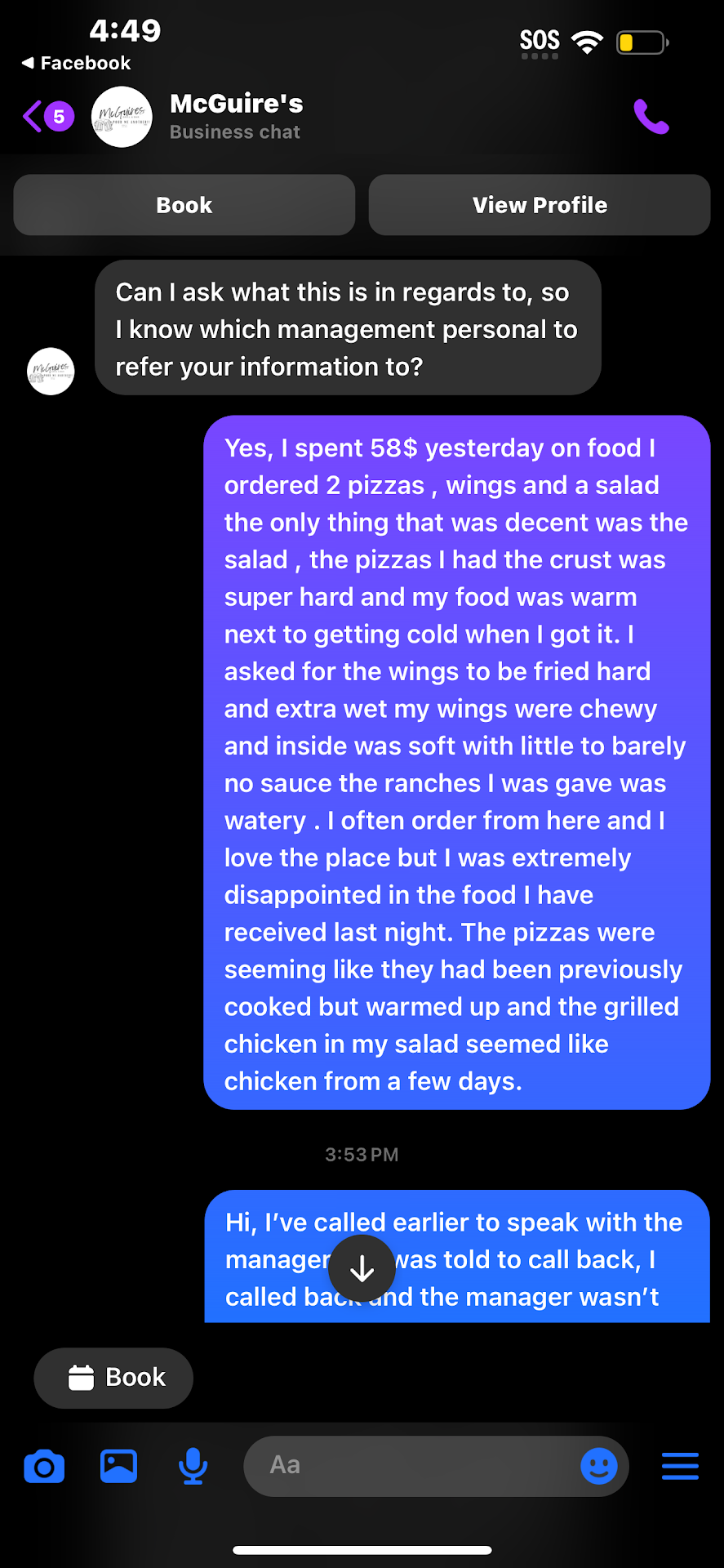Tap the Book chip with calendar icon
This screenshot has width=724, height=1568.
(x=113, y=1378)
